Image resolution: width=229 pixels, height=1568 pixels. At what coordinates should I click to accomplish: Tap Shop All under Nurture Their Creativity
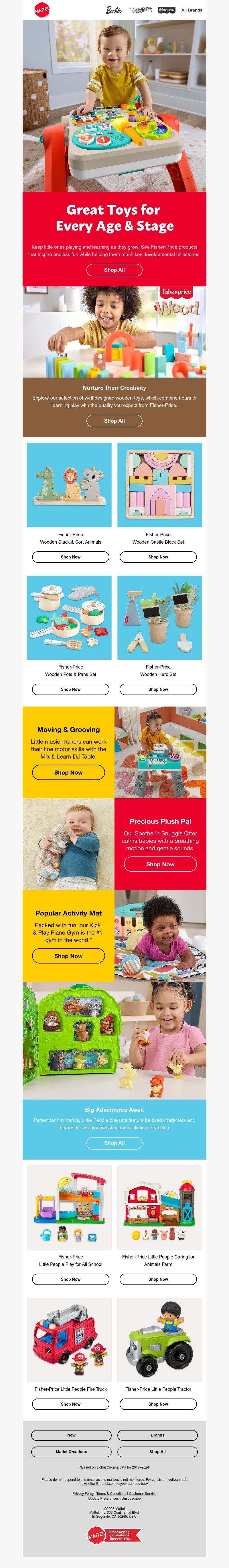click(114, 421)
